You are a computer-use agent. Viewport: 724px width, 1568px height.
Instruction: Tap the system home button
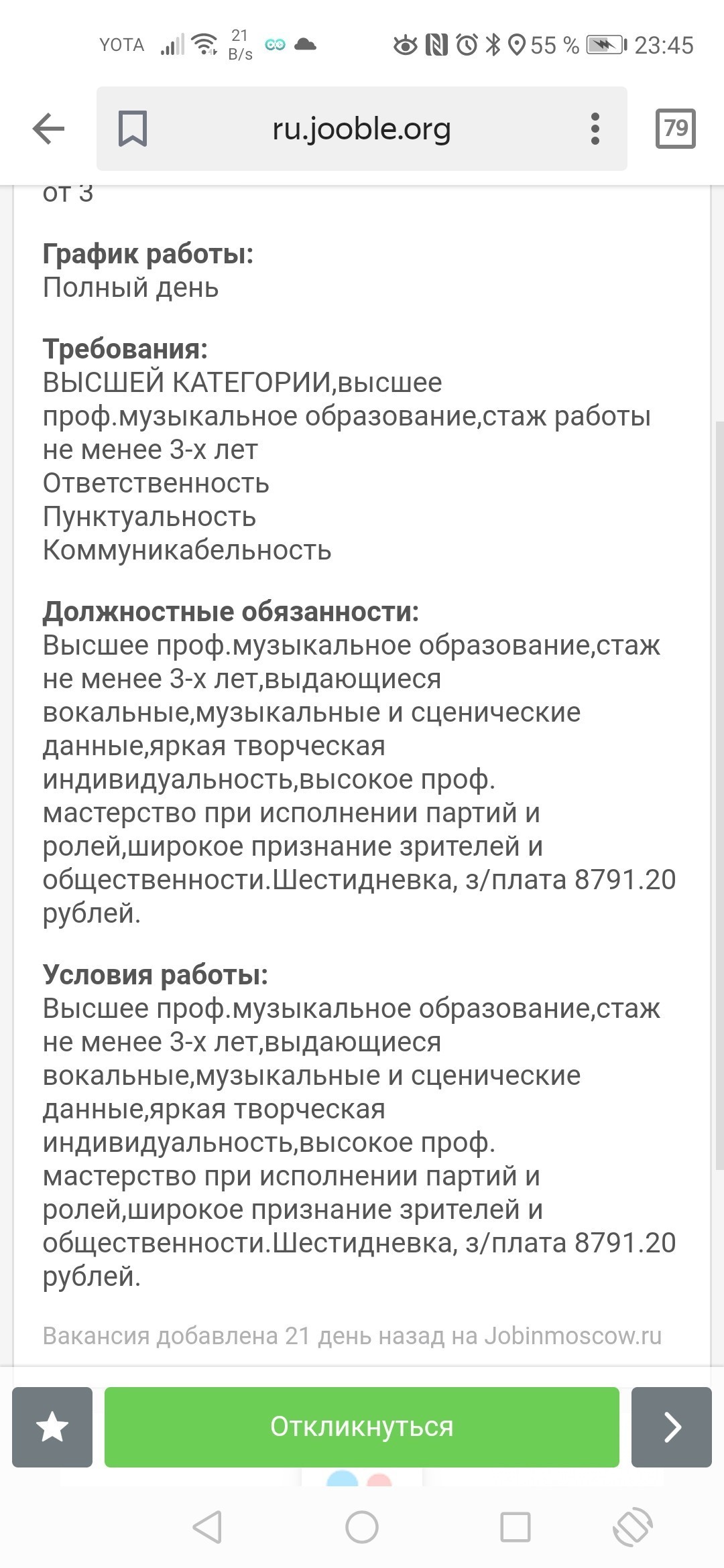point(362,1527)
